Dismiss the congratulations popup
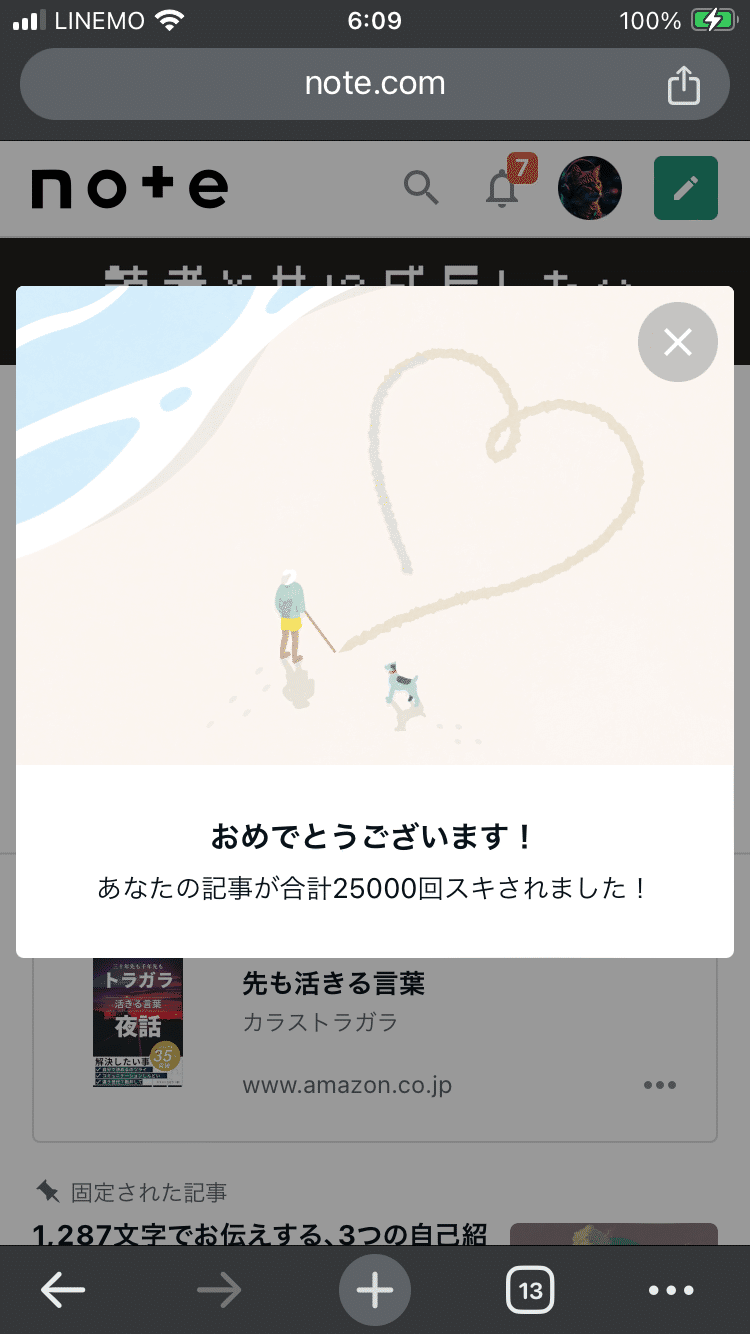Screen dimensions: 750x1334 [677, 342]
